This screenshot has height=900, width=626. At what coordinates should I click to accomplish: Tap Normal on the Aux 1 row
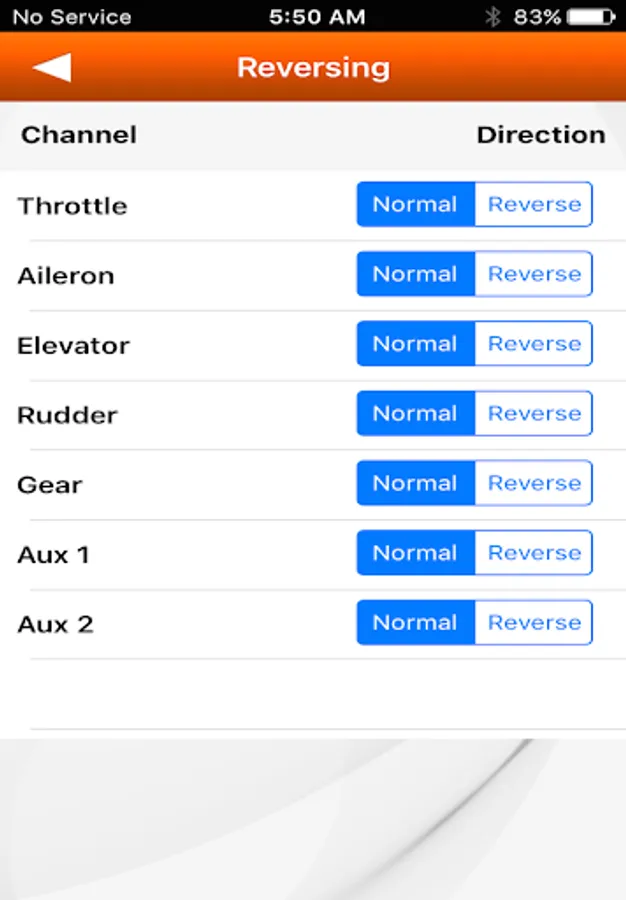415,553
